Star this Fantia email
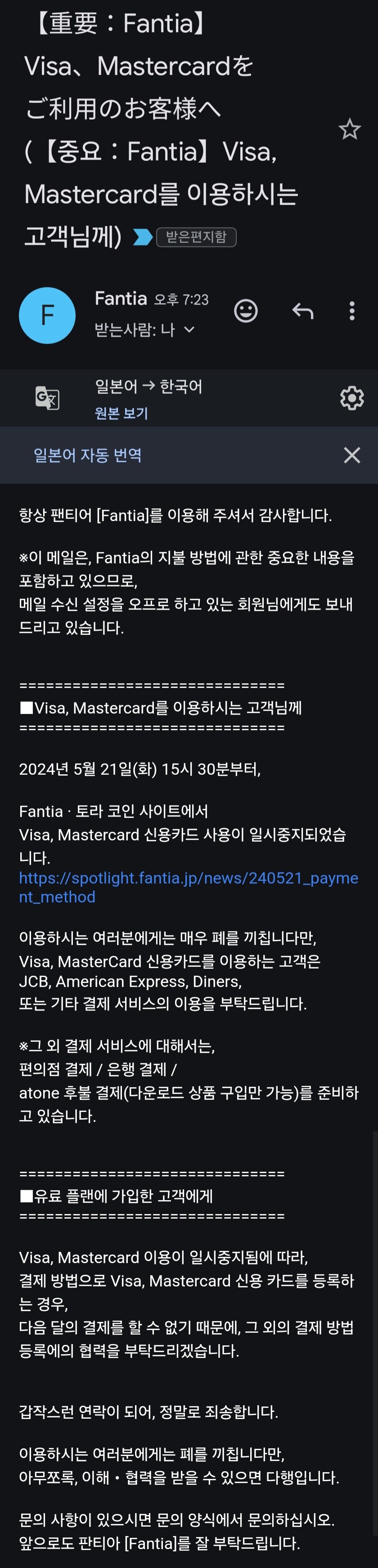 349,129
